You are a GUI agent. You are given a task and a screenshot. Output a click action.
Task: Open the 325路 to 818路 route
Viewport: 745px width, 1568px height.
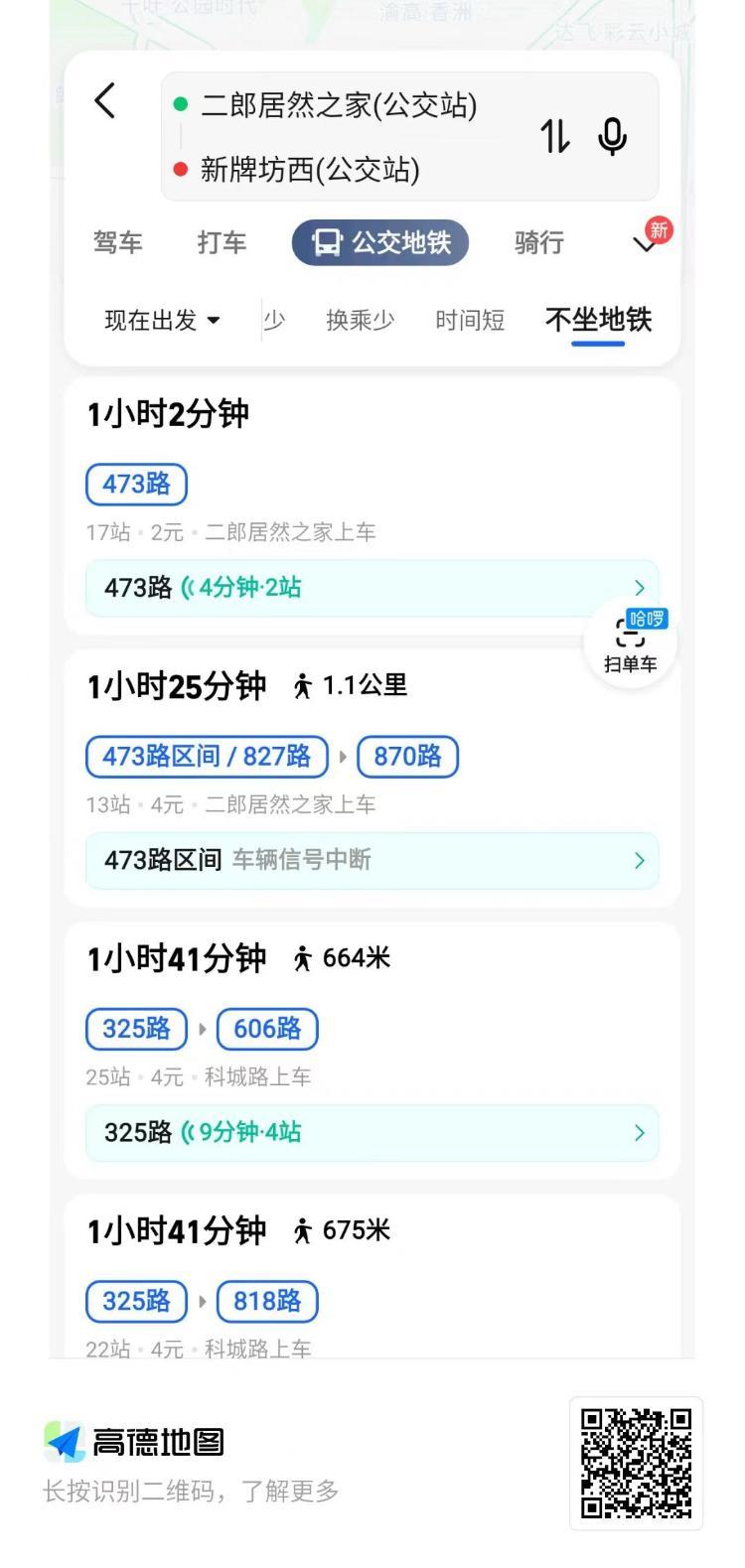[x=372, y=1276]
